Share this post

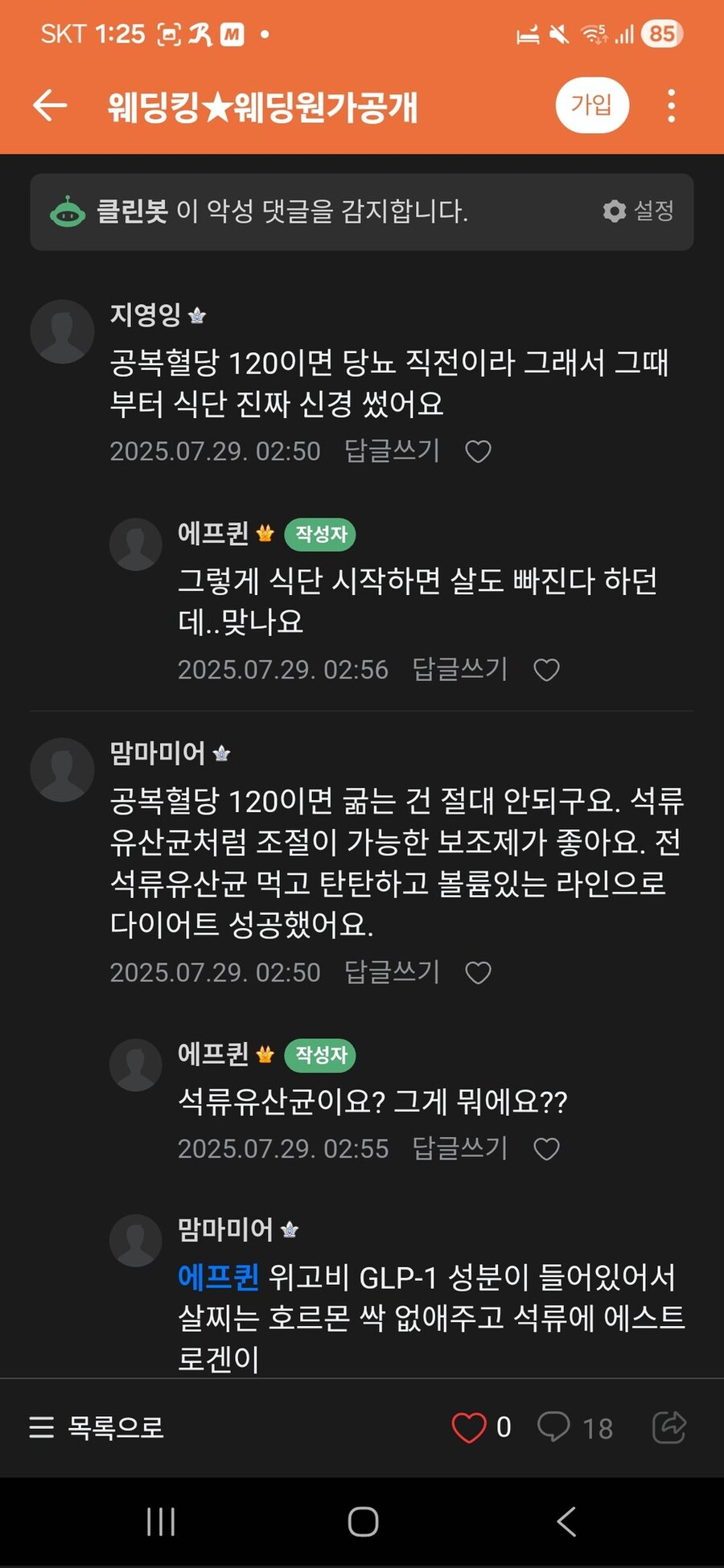pyautogui.click(x=668, y=1427)
